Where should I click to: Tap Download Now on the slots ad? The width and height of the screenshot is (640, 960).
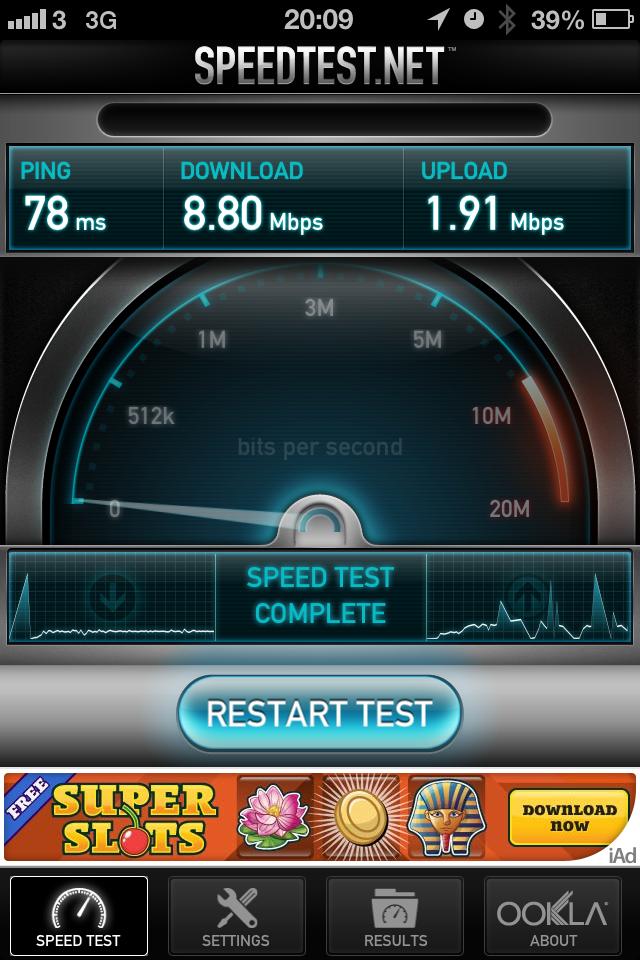[x=568, y=817]
